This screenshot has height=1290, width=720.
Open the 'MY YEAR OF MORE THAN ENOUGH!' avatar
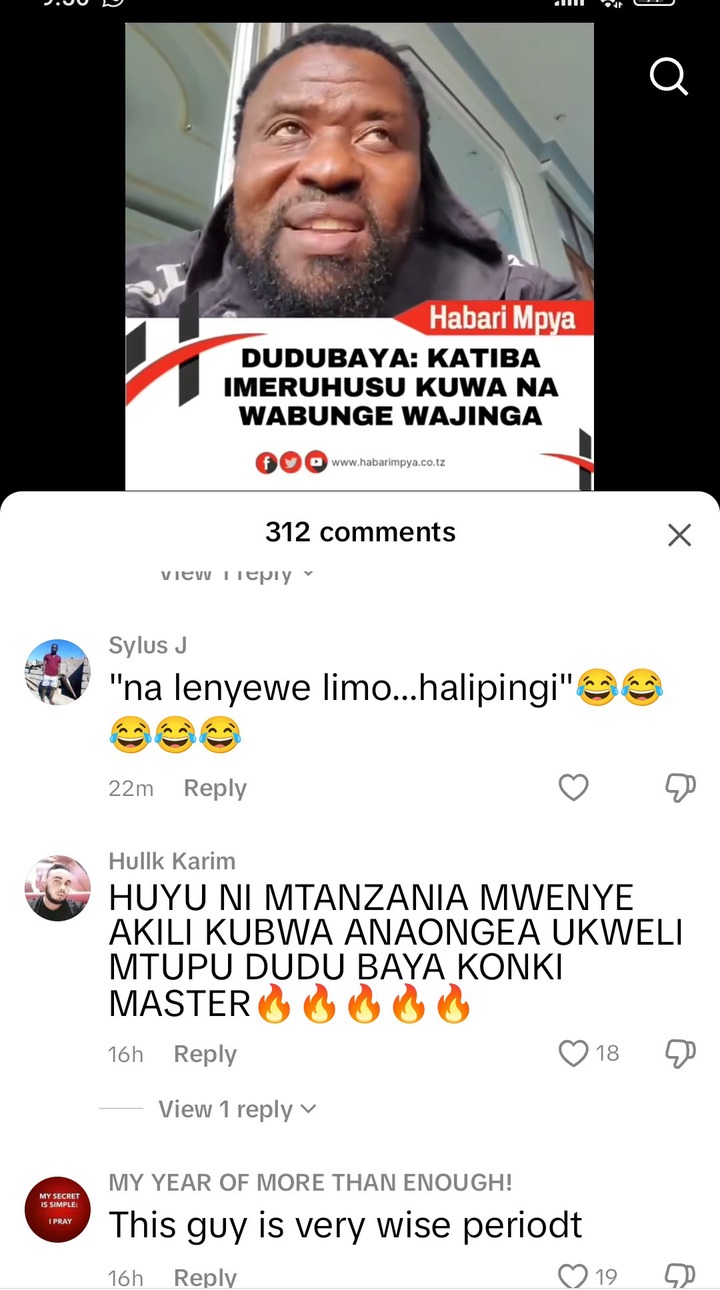click(x=57, y=1210)
